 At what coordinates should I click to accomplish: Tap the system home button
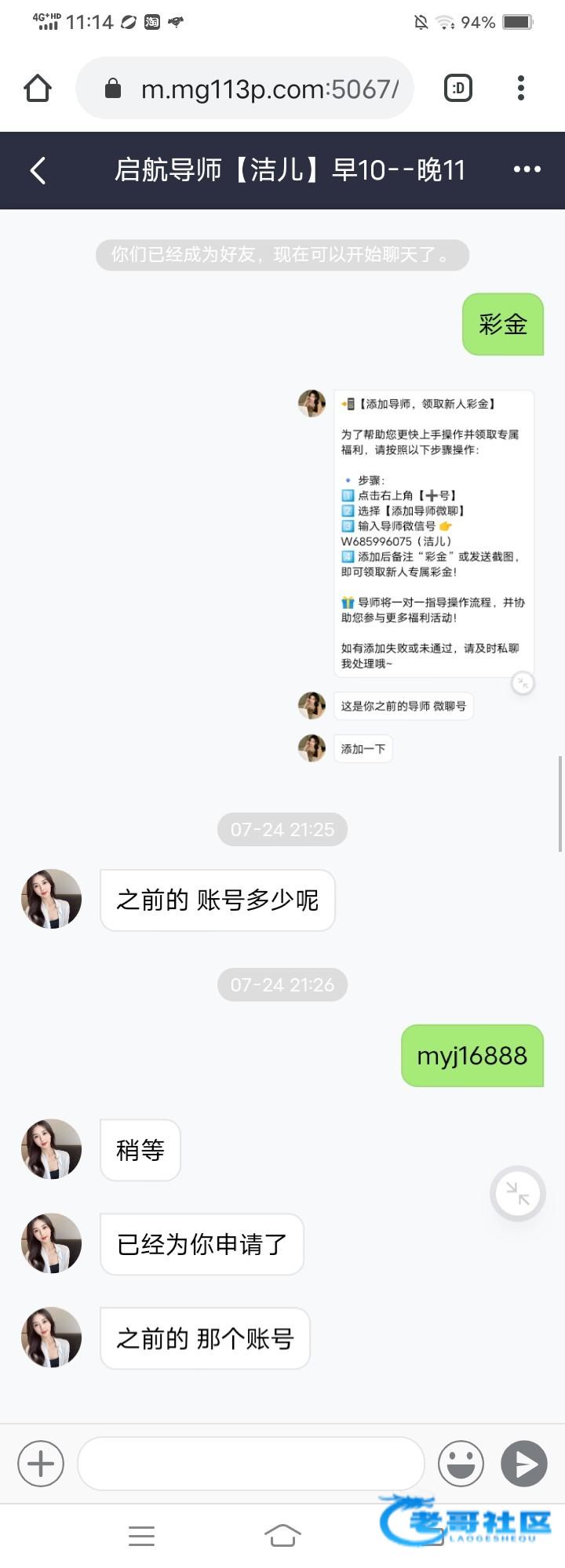282,1535
